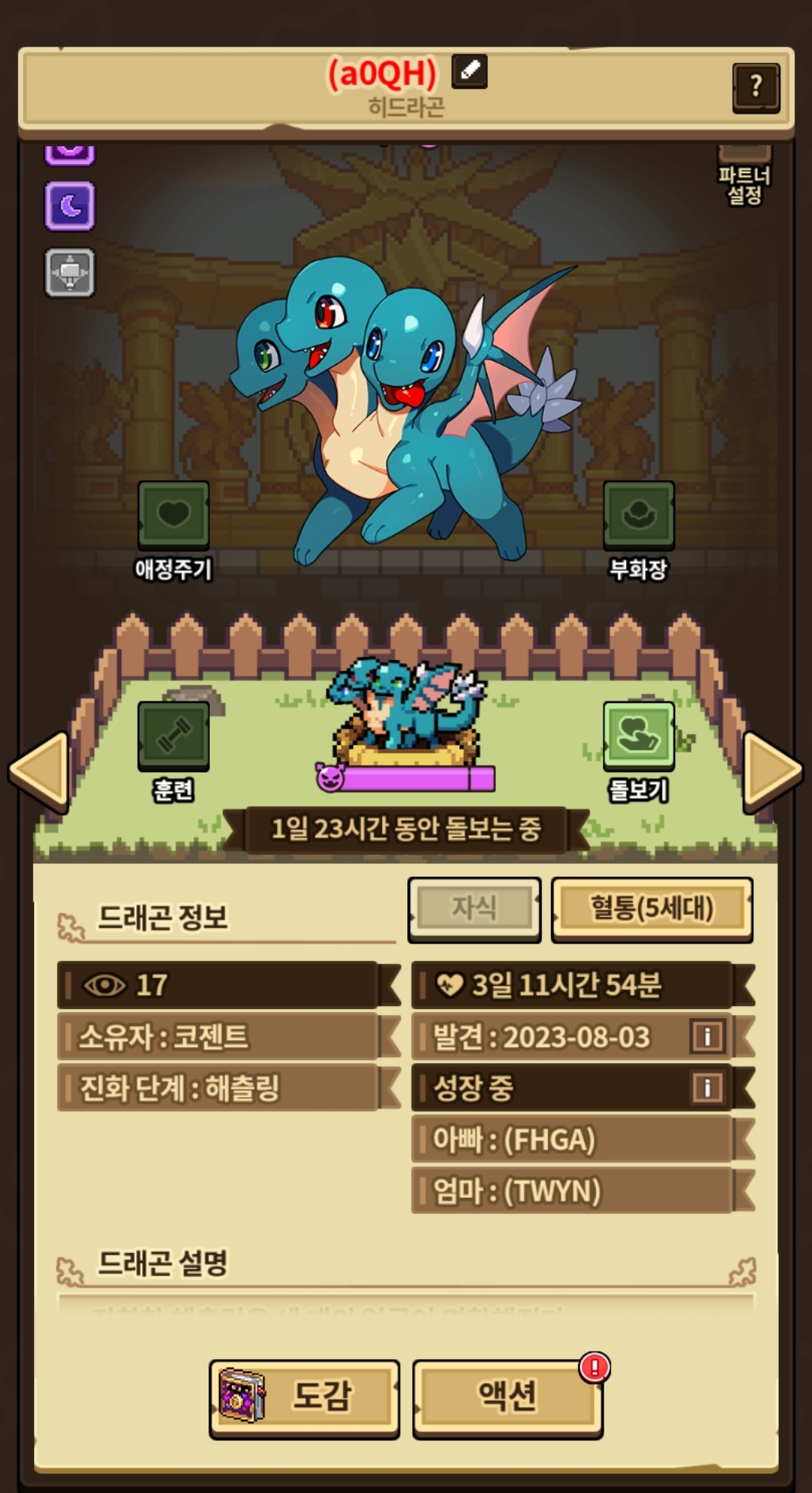Give affection with 애정주기

point(173,515)
